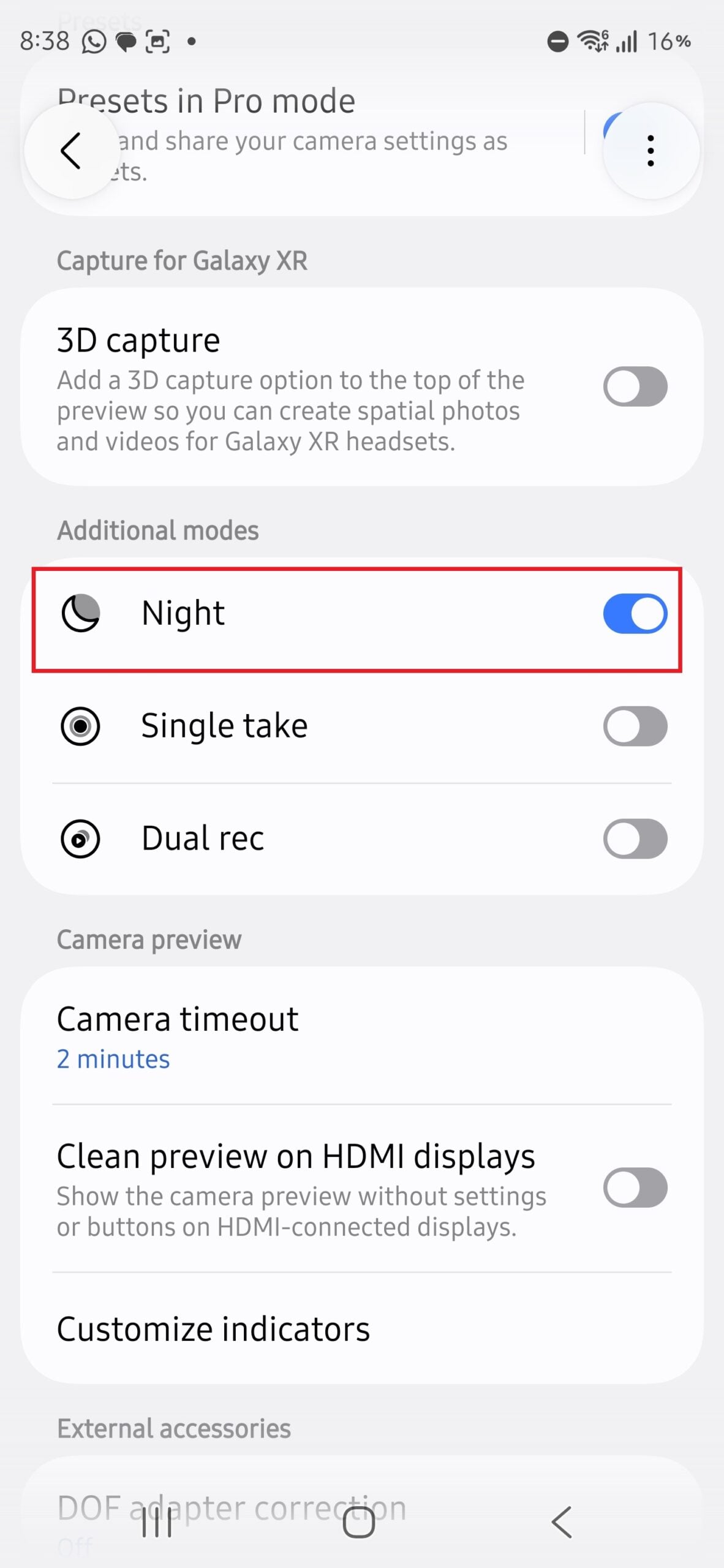Image resolution: width=724 pixels, height=1568 pixels.
Task: Tap the Night mode moon icon
Action: point(81,614)
